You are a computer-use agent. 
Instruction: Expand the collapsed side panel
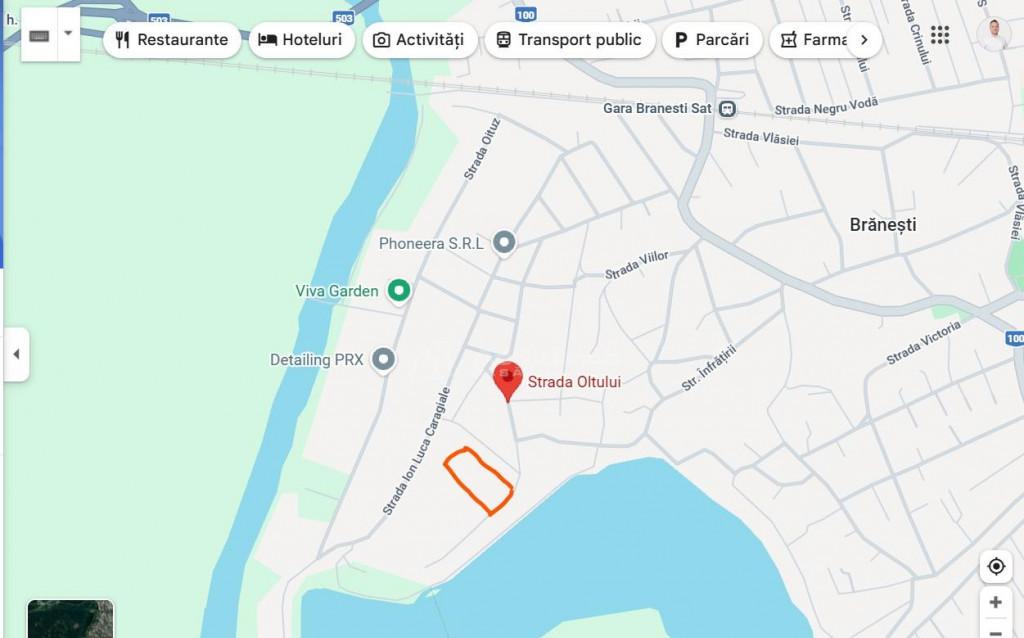point(15,354)
